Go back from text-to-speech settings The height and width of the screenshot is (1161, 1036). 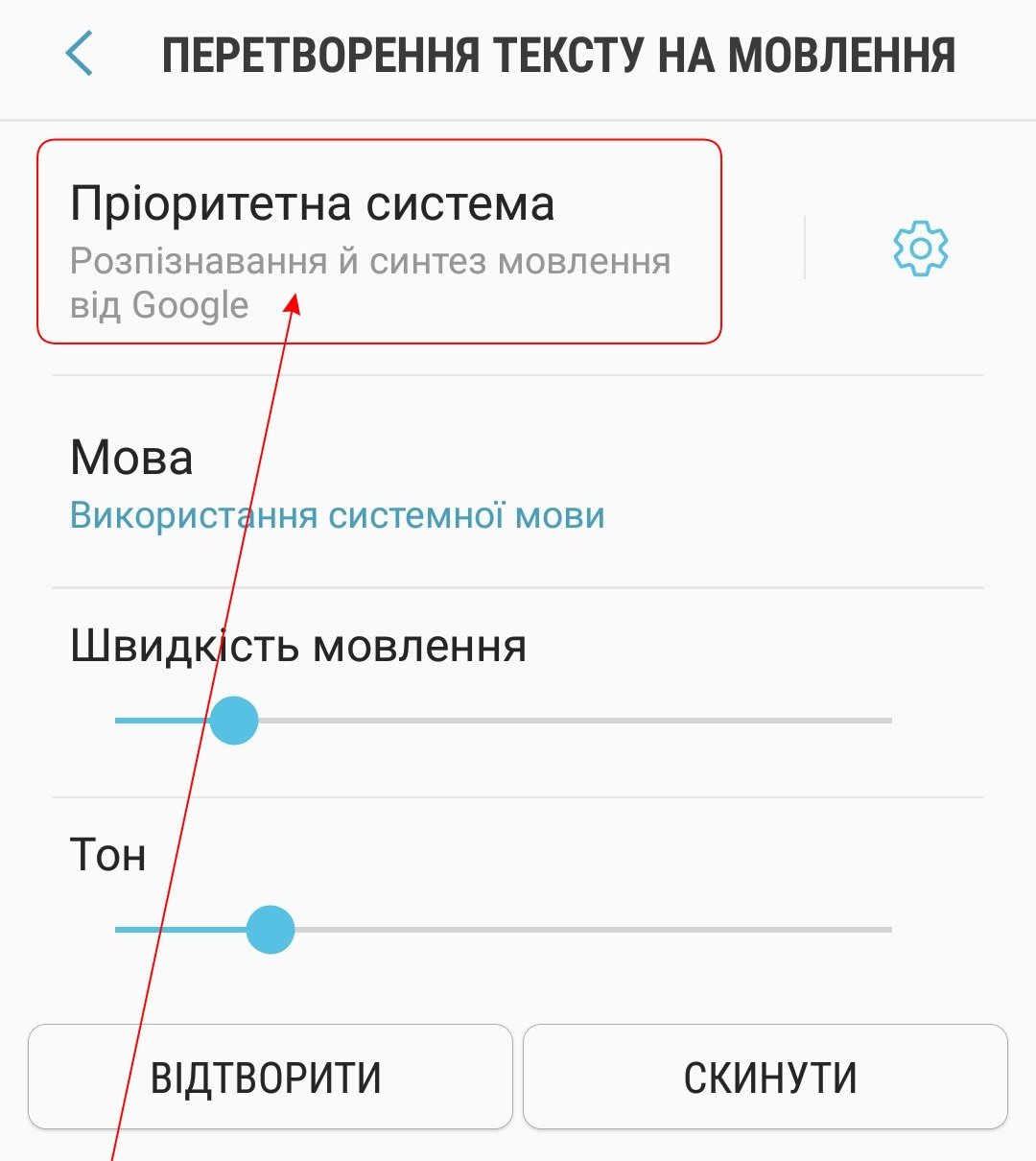coord(80,54)
